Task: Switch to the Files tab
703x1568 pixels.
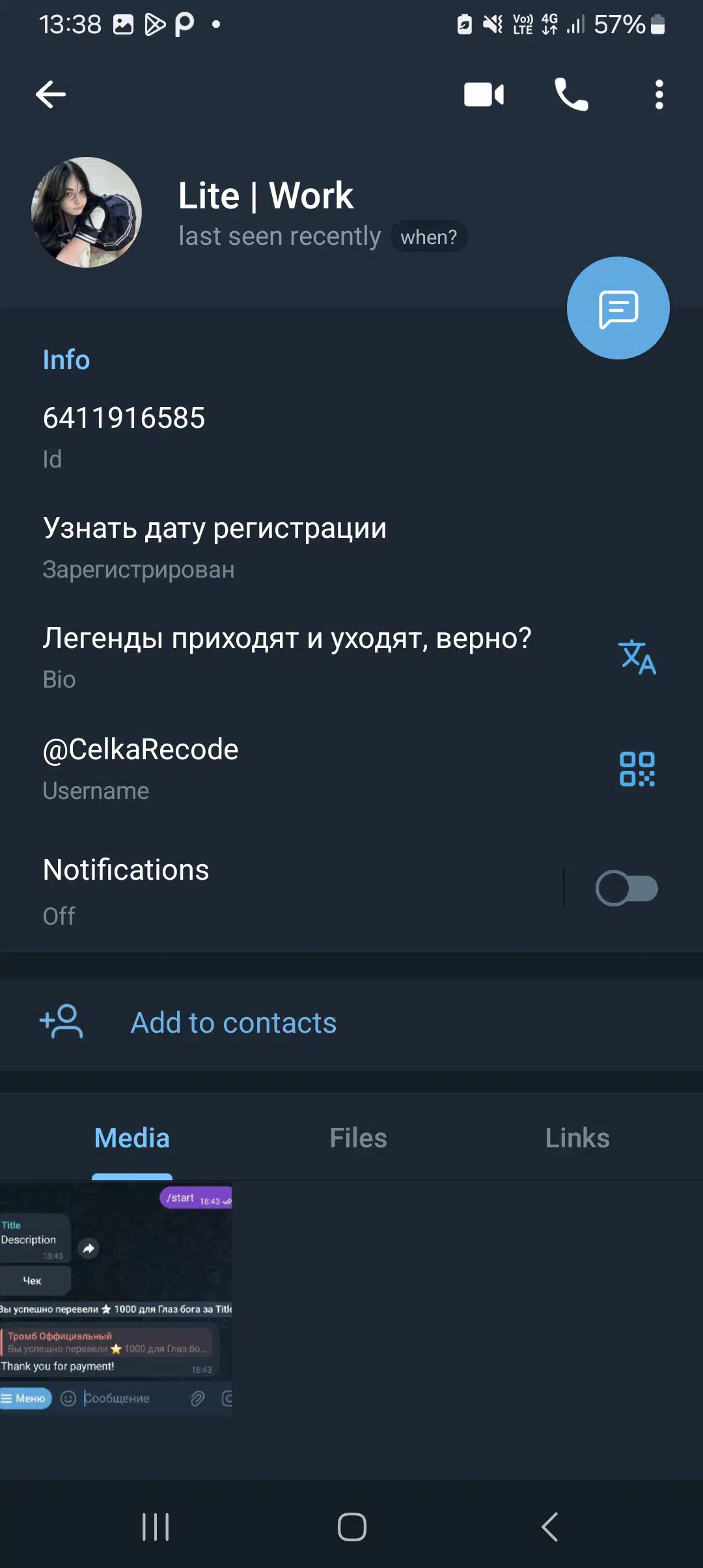Action: (x=358, y=1138)
